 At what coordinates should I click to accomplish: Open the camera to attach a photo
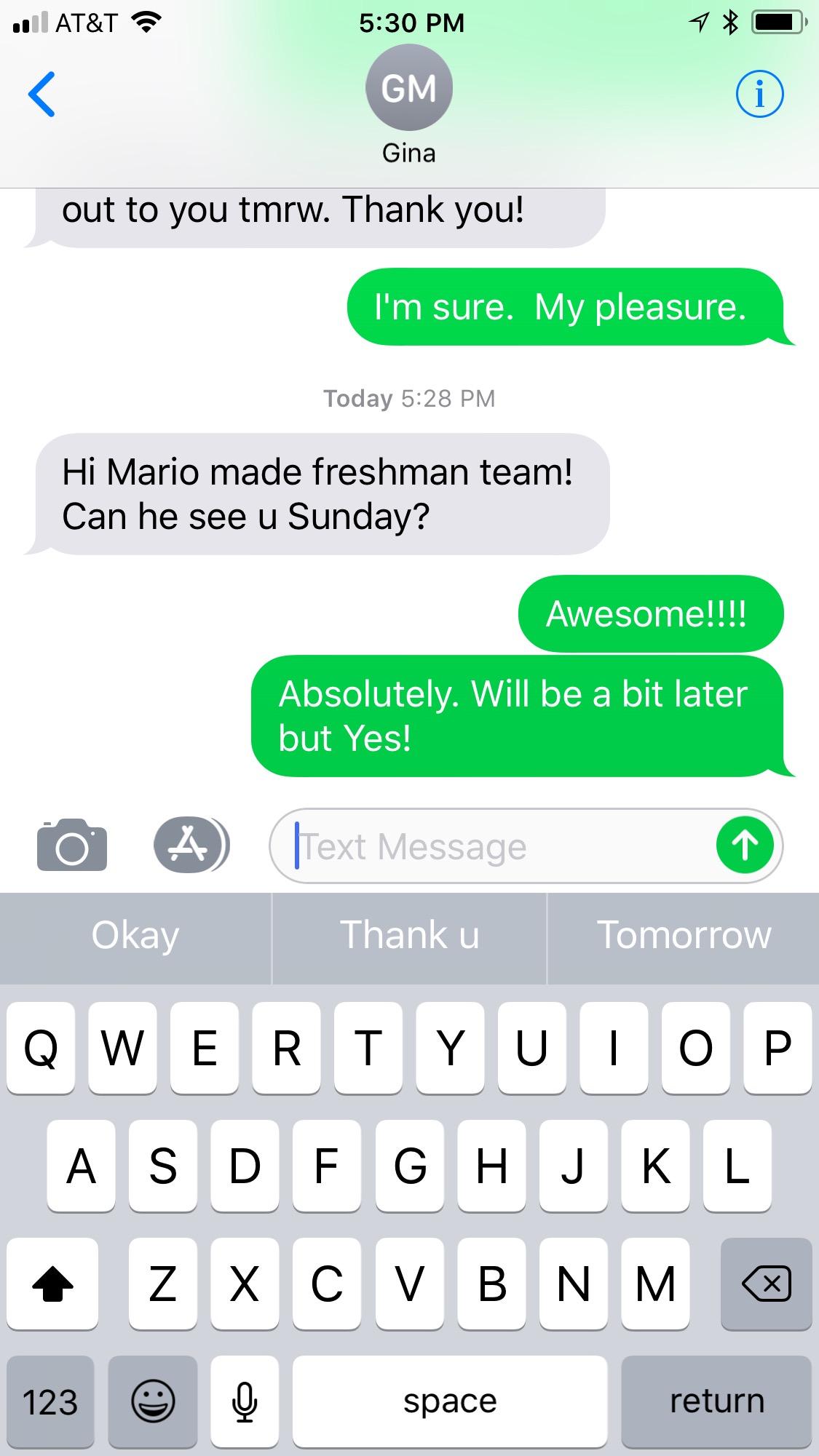click(72, 845)
